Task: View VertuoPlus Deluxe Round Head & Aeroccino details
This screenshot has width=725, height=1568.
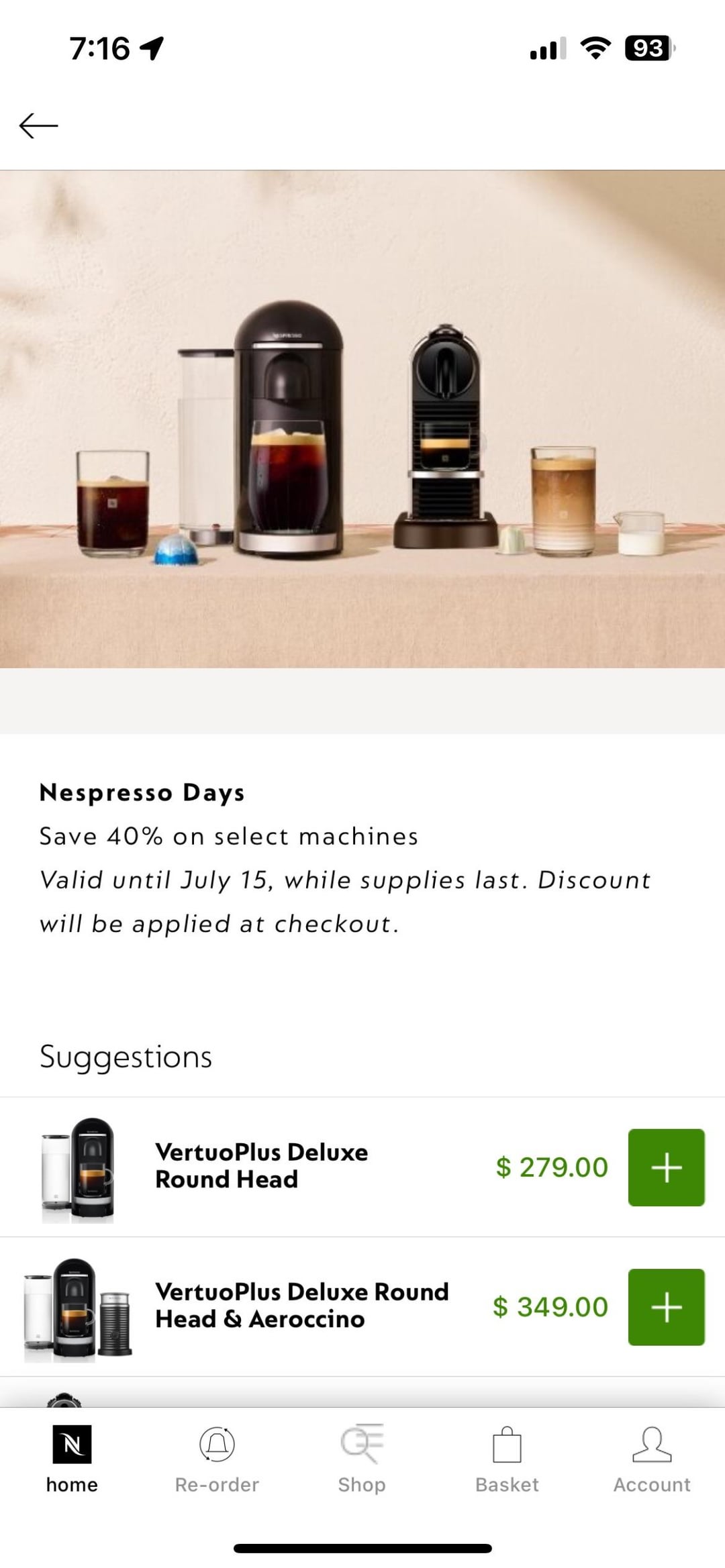Action: click(x=301, y=1306)
